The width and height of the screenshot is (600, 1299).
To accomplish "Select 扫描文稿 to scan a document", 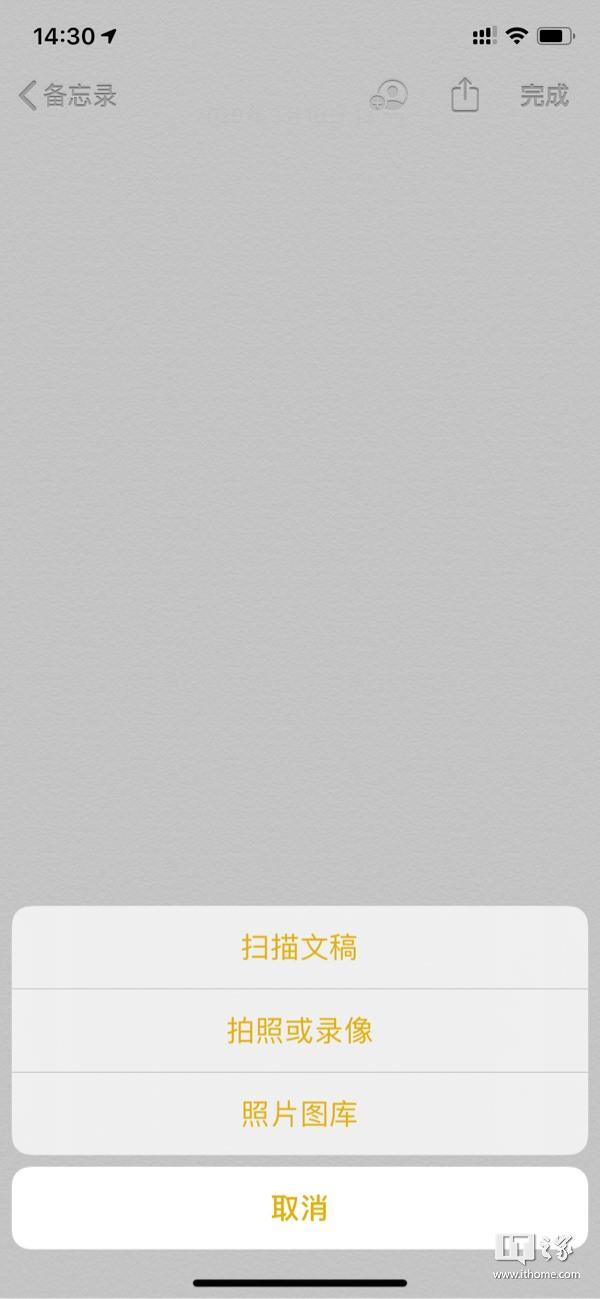I will point(299,947).
